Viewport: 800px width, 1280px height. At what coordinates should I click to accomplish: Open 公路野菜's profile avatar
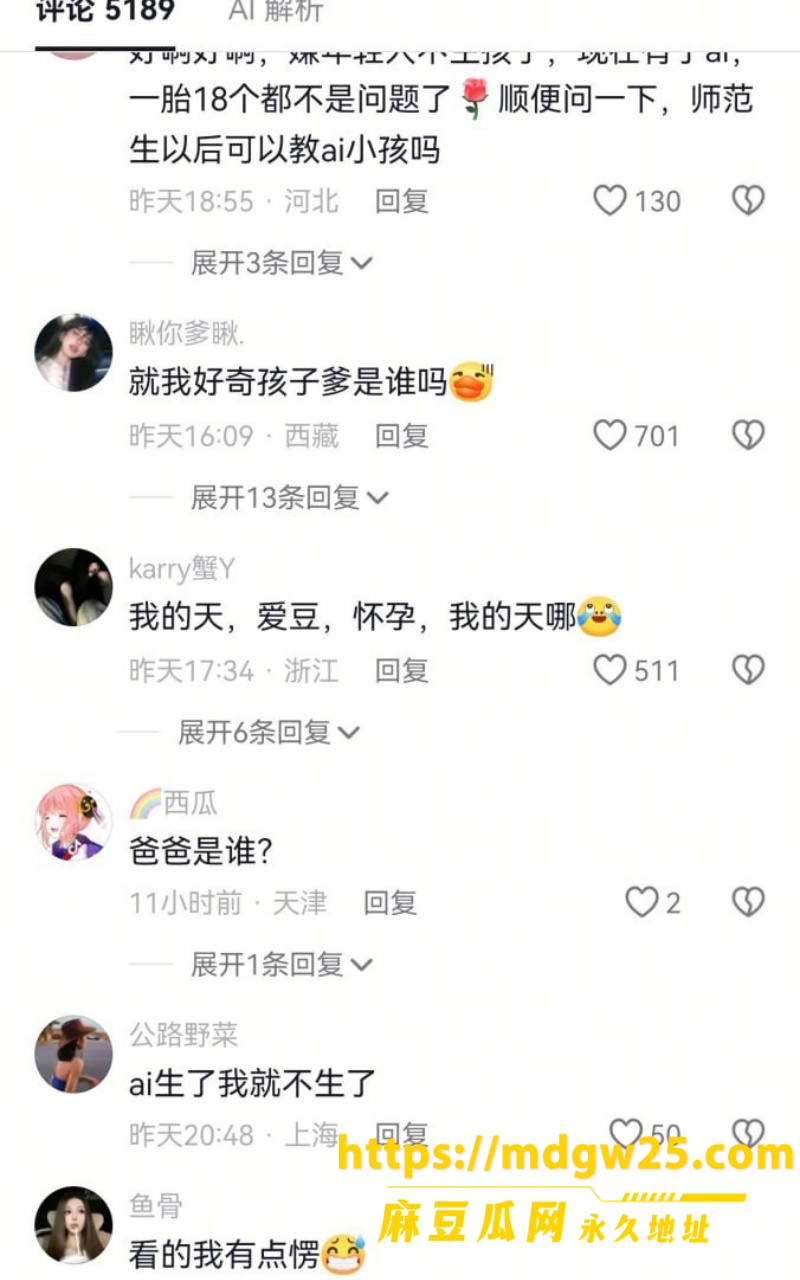point(74,1055)
